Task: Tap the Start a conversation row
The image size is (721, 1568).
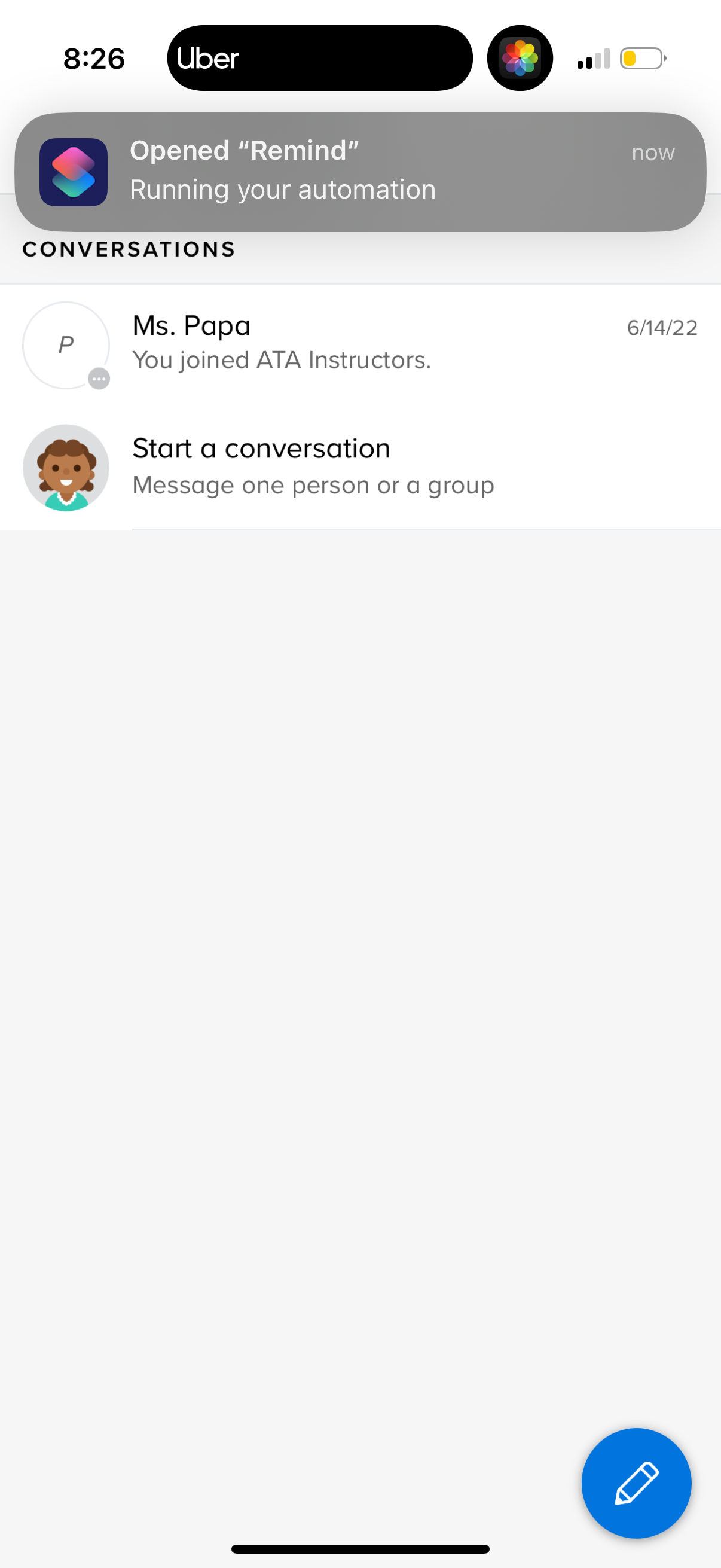Action: 304,466
